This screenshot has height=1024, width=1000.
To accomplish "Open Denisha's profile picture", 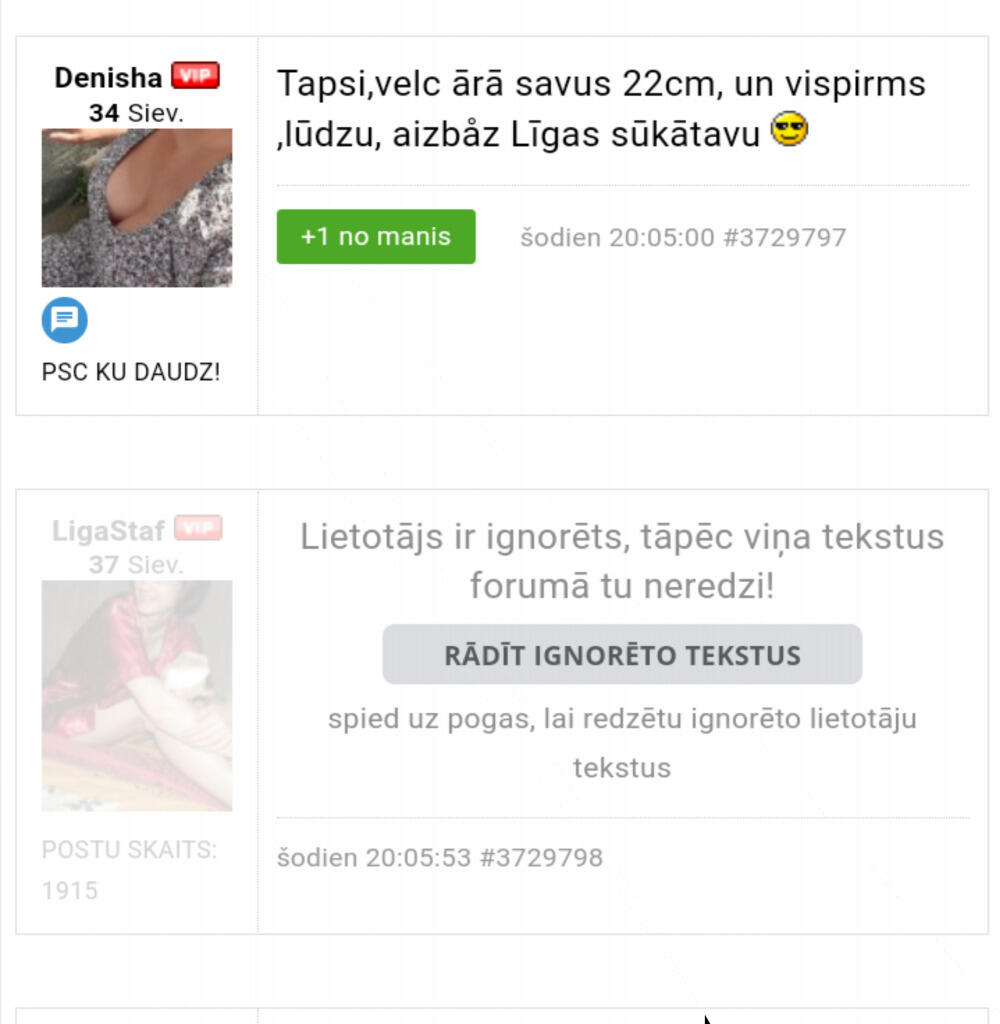I will coord(137,208).
